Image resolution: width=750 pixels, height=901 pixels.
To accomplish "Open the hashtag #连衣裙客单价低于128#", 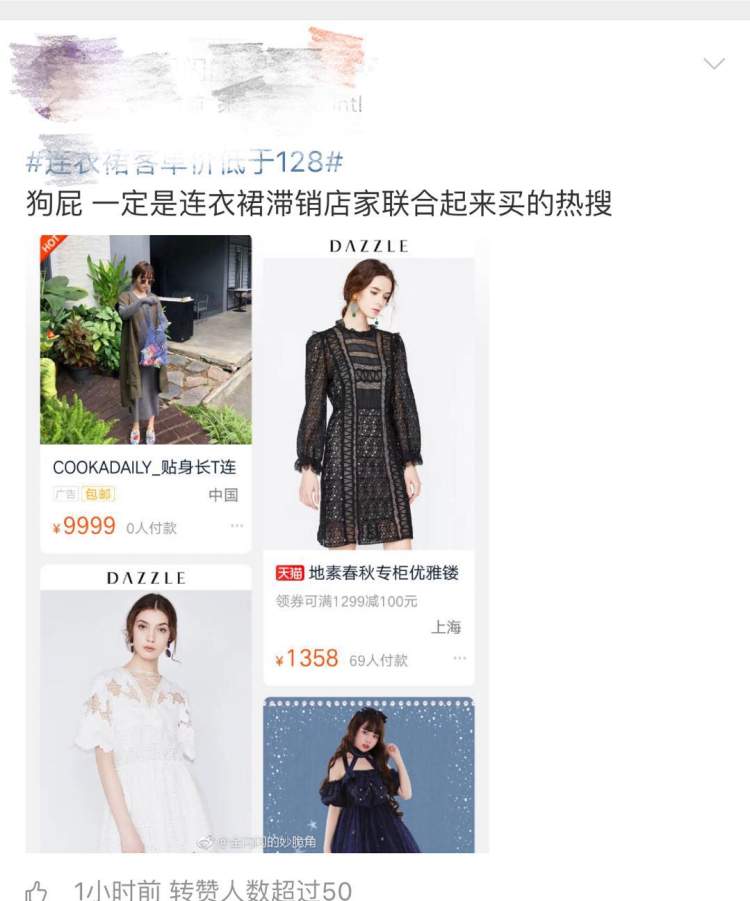I will click(186, 162).
